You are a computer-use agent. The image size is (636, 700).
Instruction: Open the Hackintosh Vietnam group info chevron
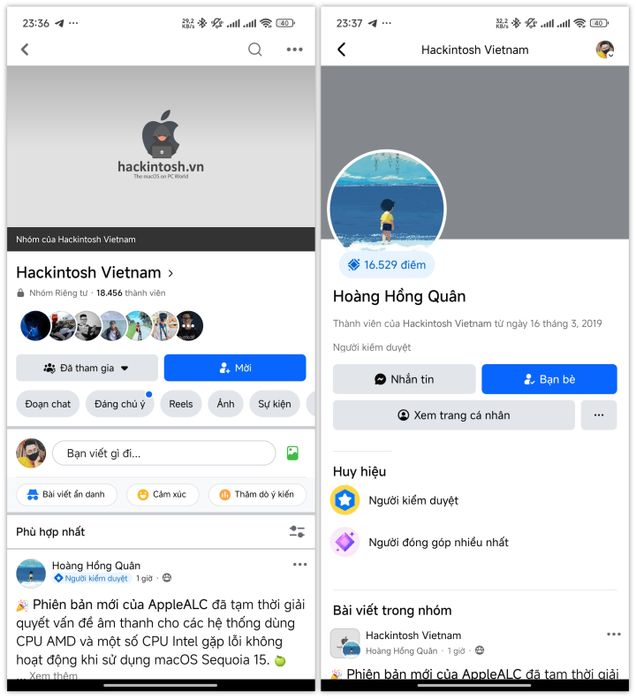pyautogui.click(x=171, y=272)
